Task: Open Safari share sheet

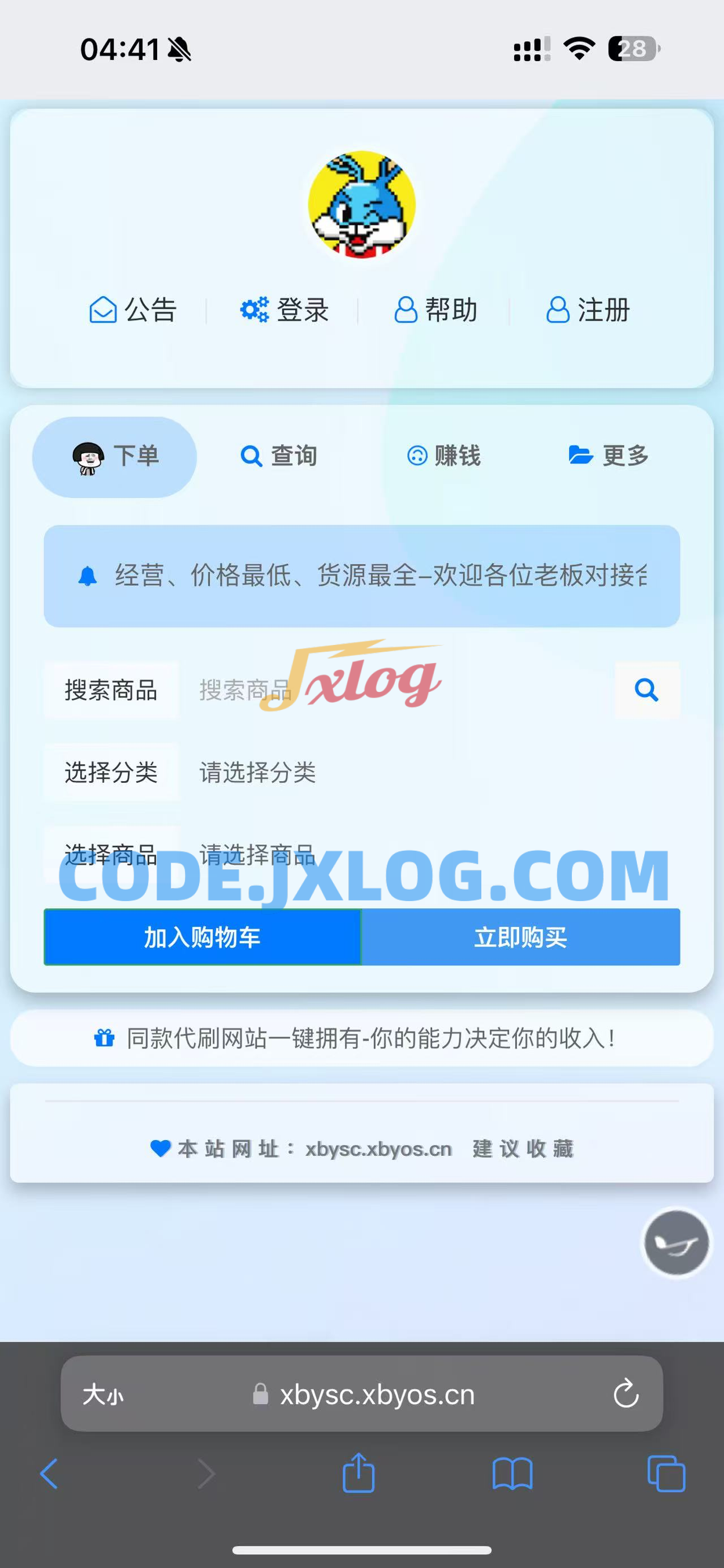Action: pyautogui.click(x=359, y=1473)
